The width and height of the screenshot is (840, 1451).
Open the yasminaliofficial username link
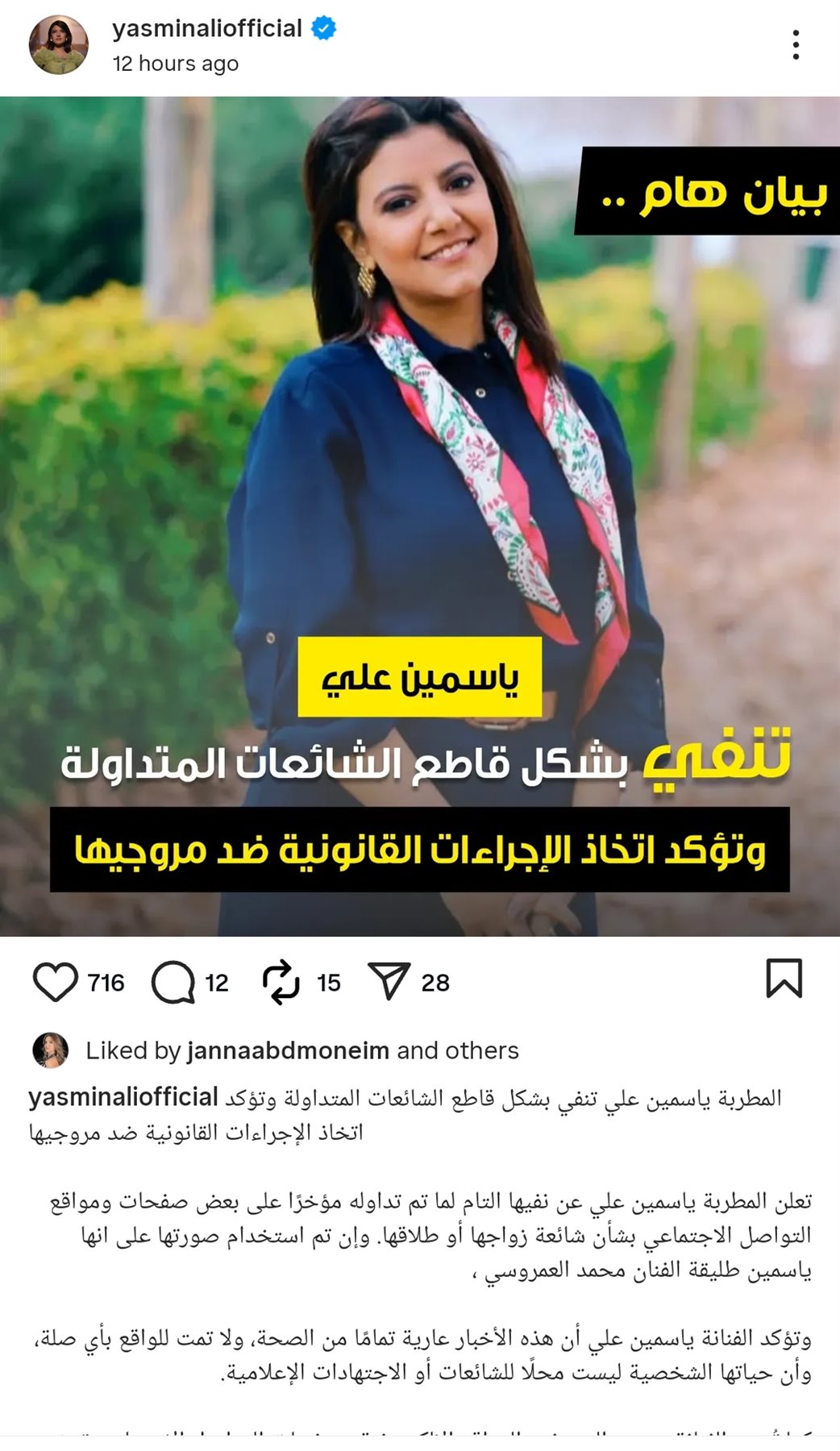click(x=207, y=28)
